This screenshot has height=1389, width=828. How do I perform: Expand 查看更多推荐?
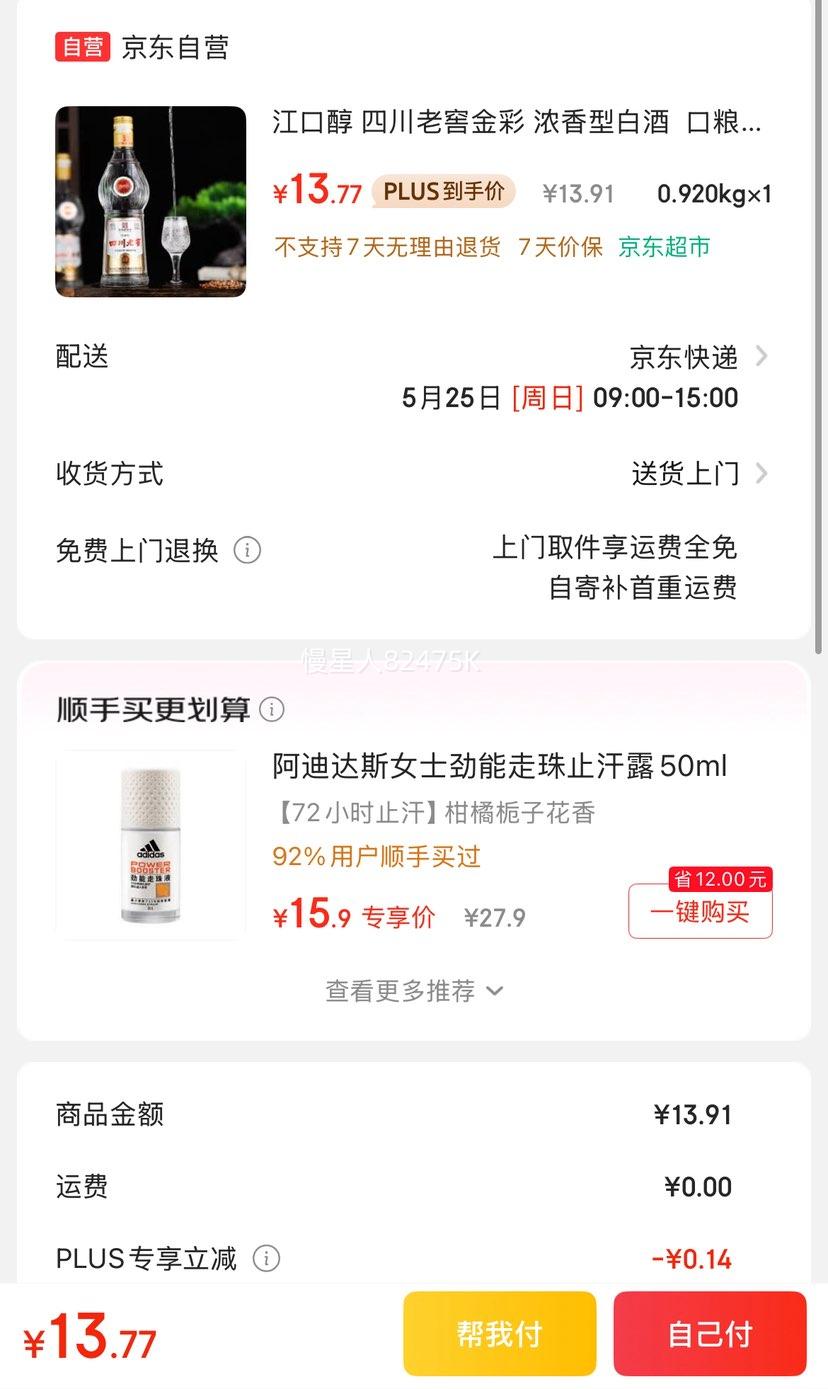tap(413, 990)
